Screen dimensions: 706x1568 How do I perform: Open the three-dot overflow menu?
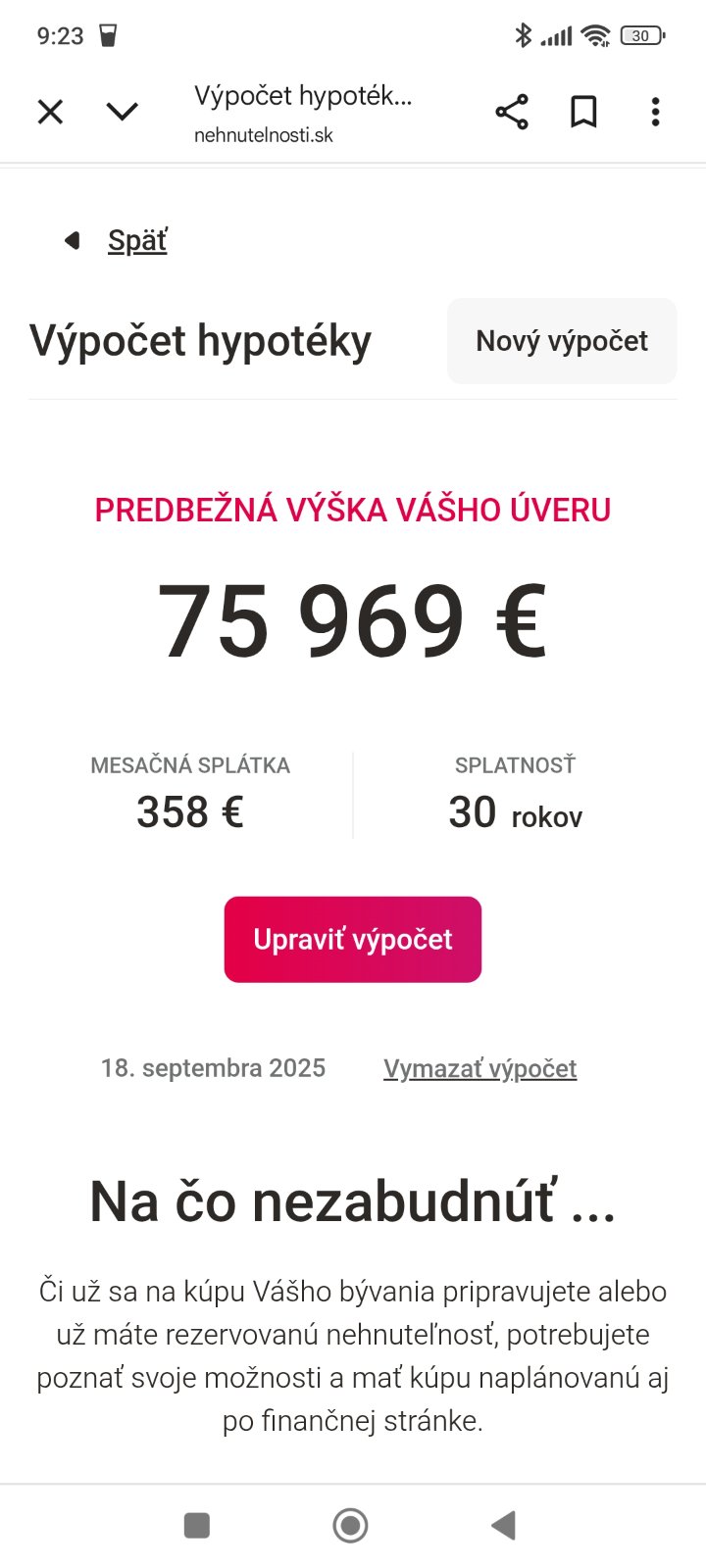[x=655, y=112]
